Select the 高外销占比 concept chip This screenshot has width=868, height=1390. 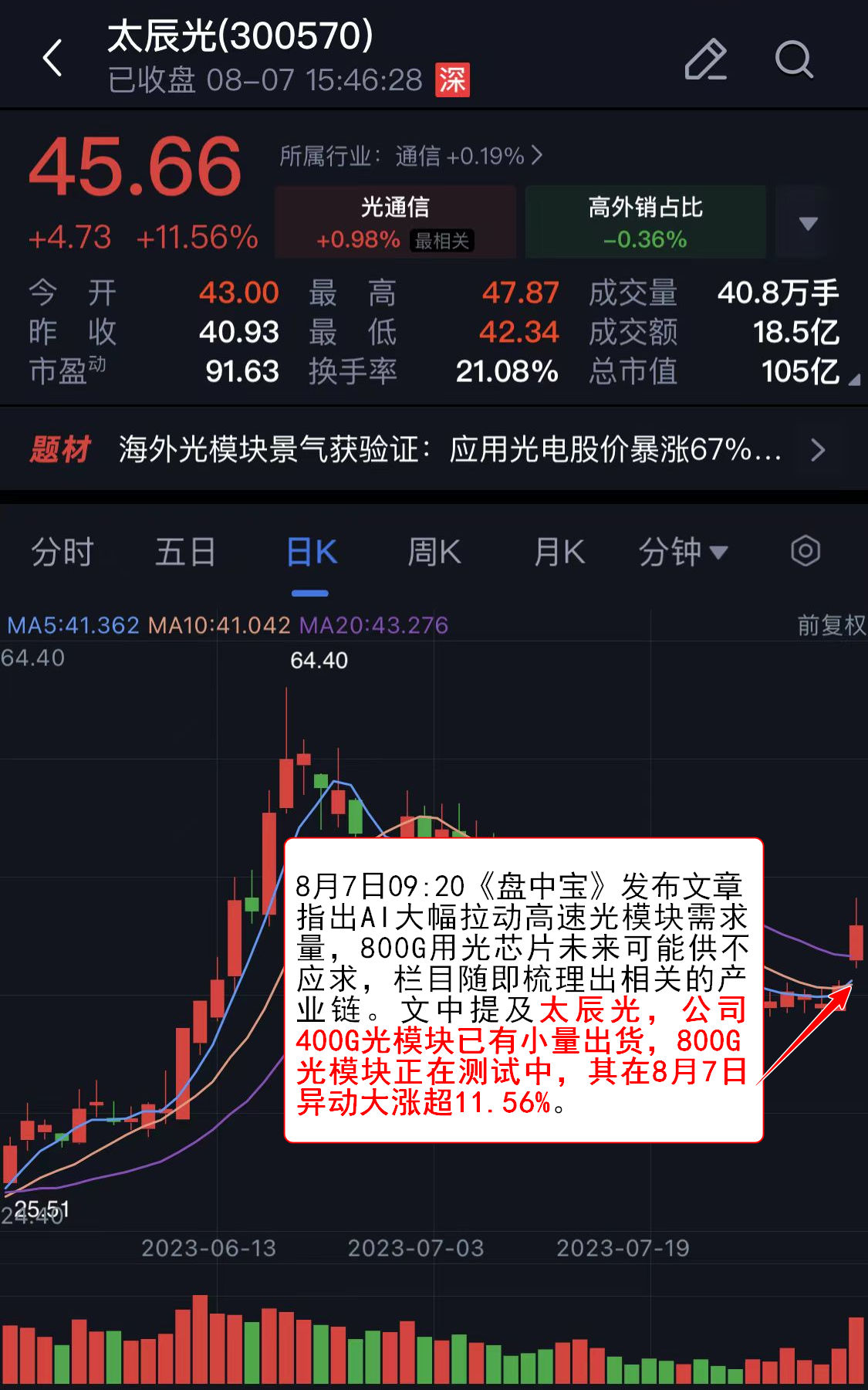coord(645,222)
